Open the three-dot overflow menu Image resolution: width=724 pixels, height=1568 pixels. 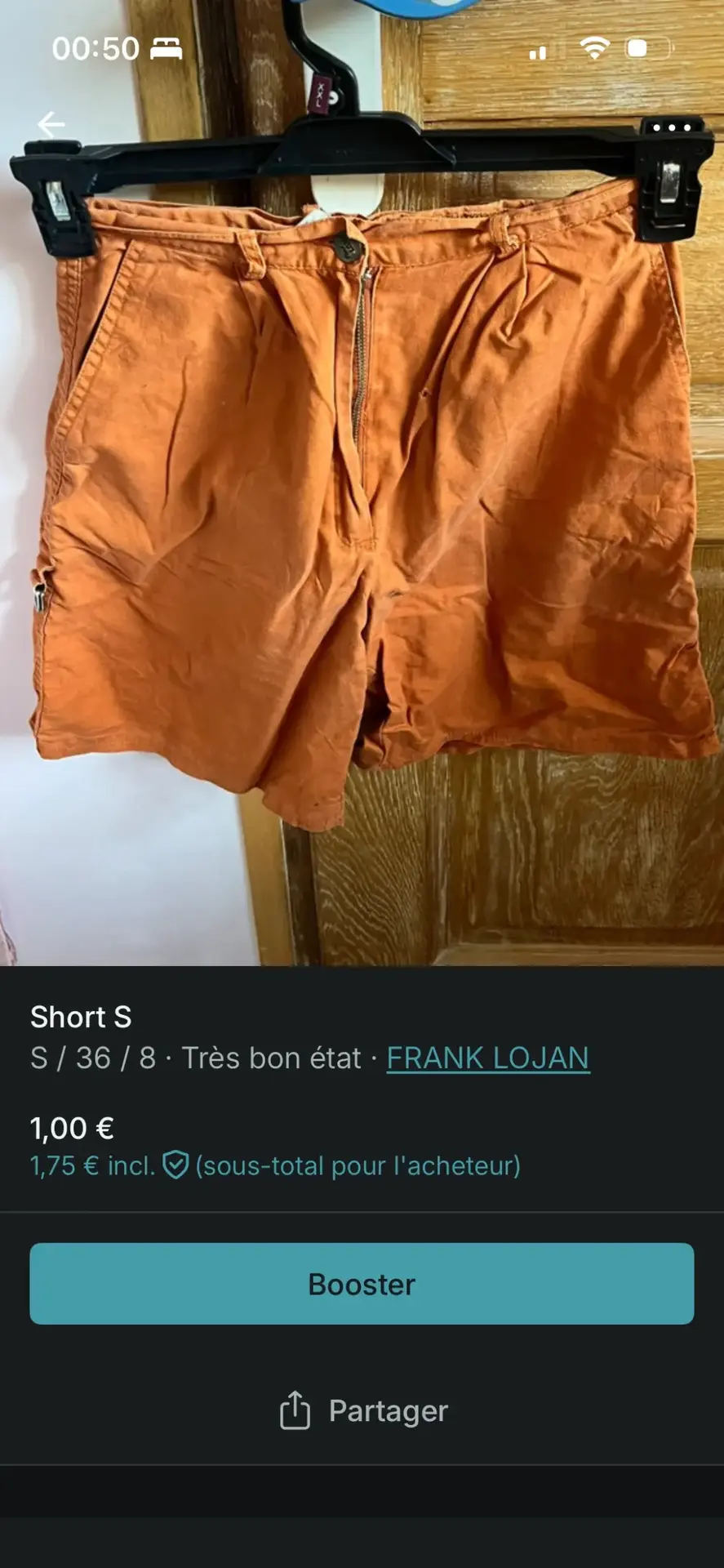[x=672, y=127]
